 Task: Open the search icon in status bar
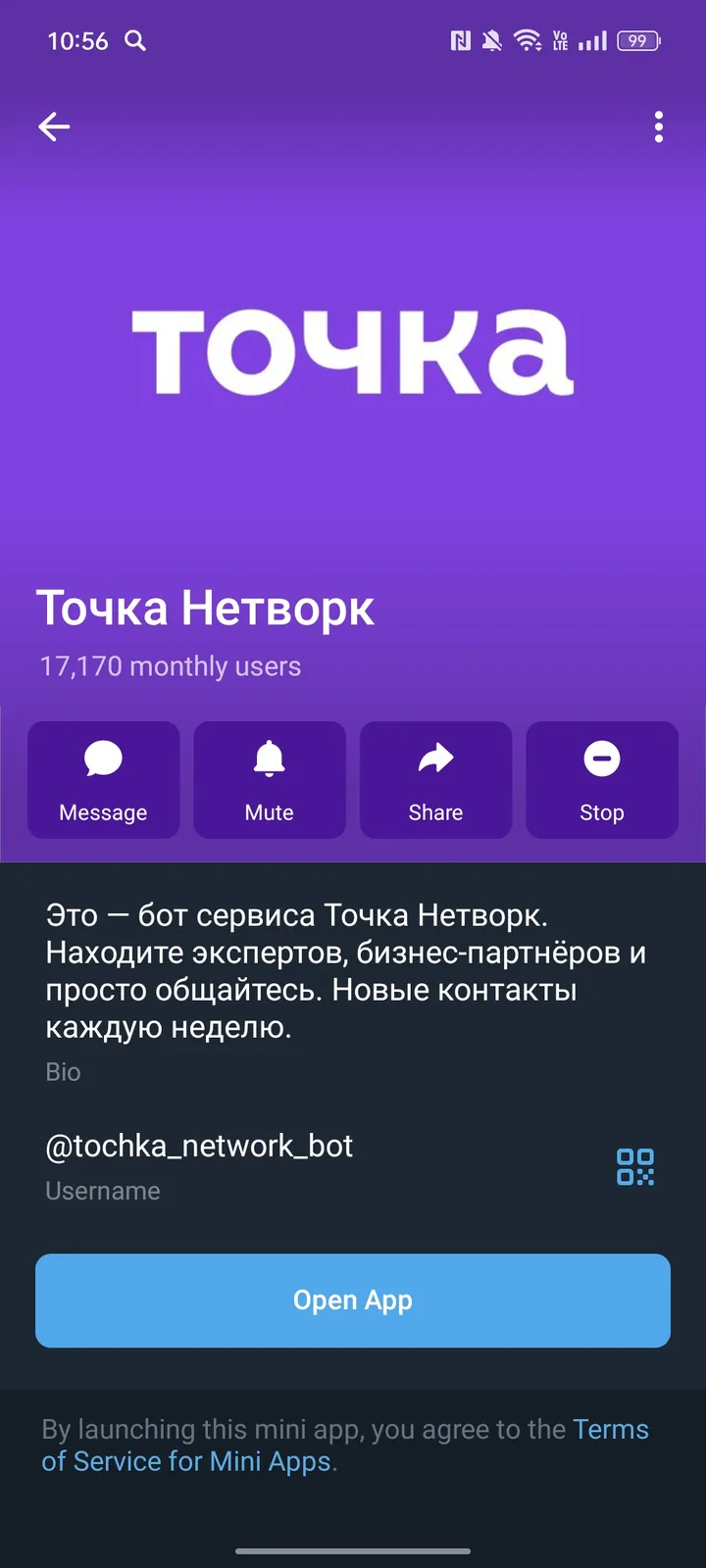coord(135,41)
